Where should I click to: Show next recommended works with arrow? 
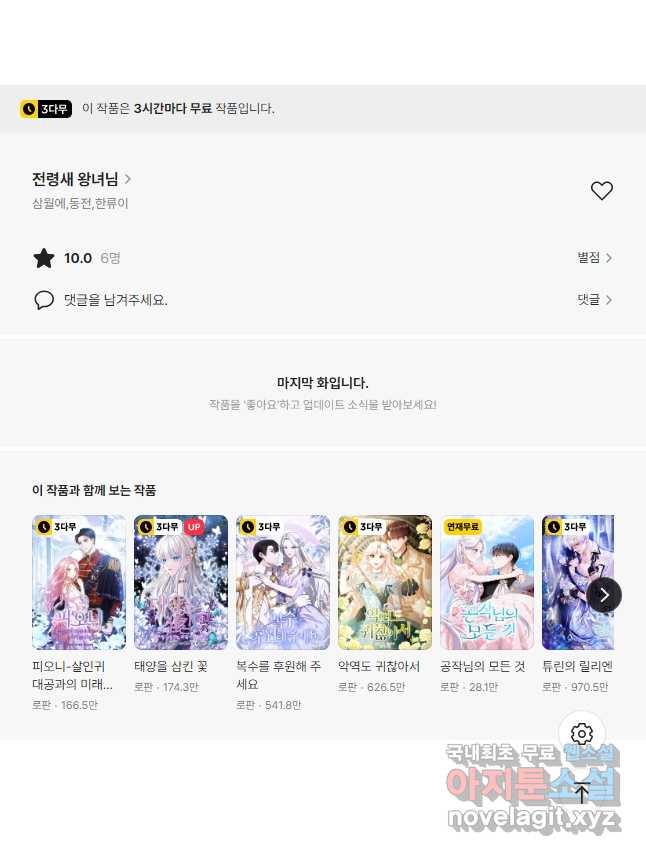[x=604, y=595]
